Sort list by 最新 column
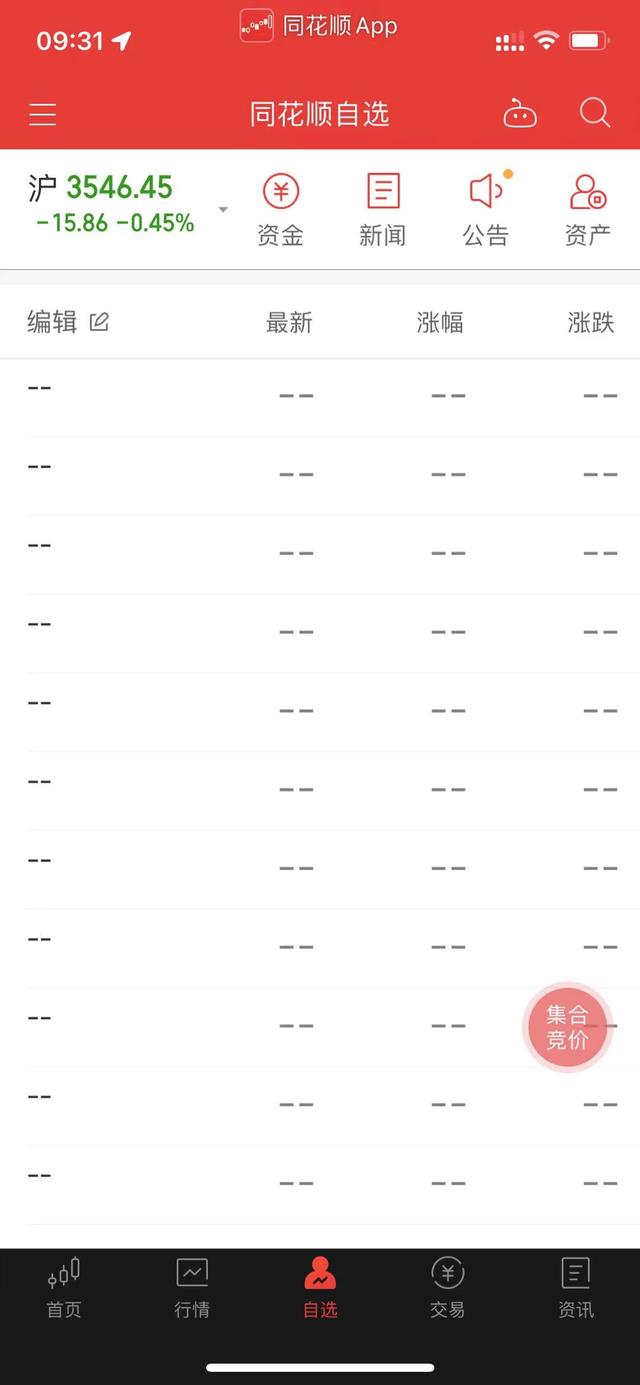 pos(289,322)
